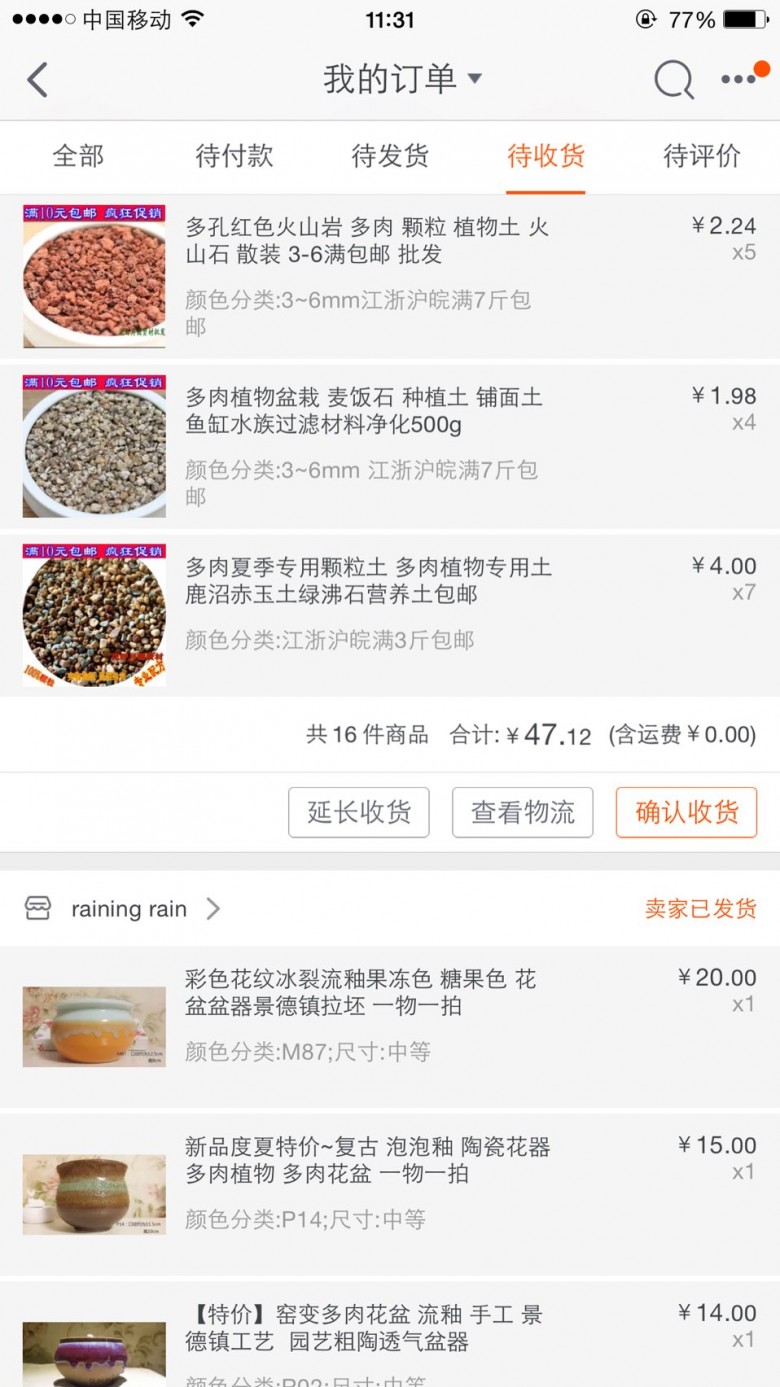This screenshot has height=1387, width=780.
Task: View logistics with 查看物流
Action: [522, 812]
